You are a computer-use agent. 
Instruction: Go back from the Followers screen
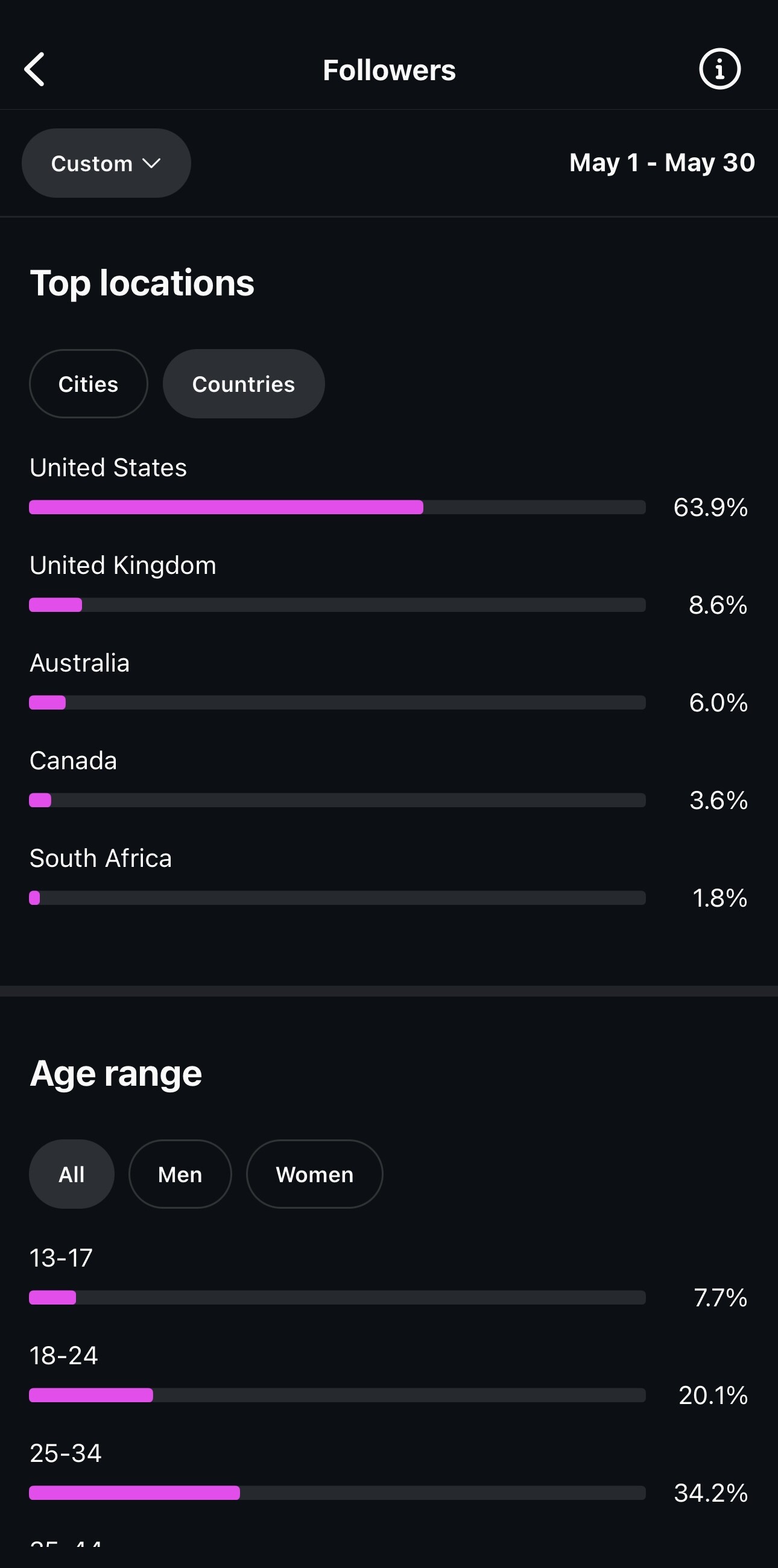(34, 69)
